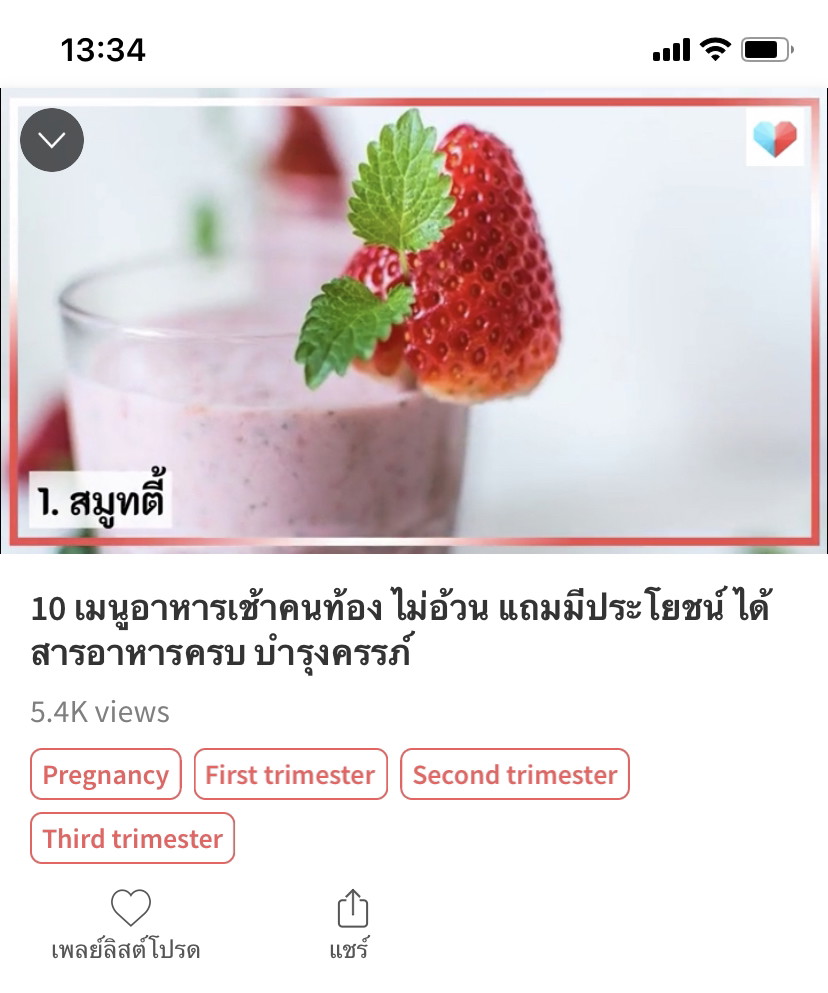Select the Pregnancy tag
Viewport: 828px width, 993px height.
pos(106,775)
